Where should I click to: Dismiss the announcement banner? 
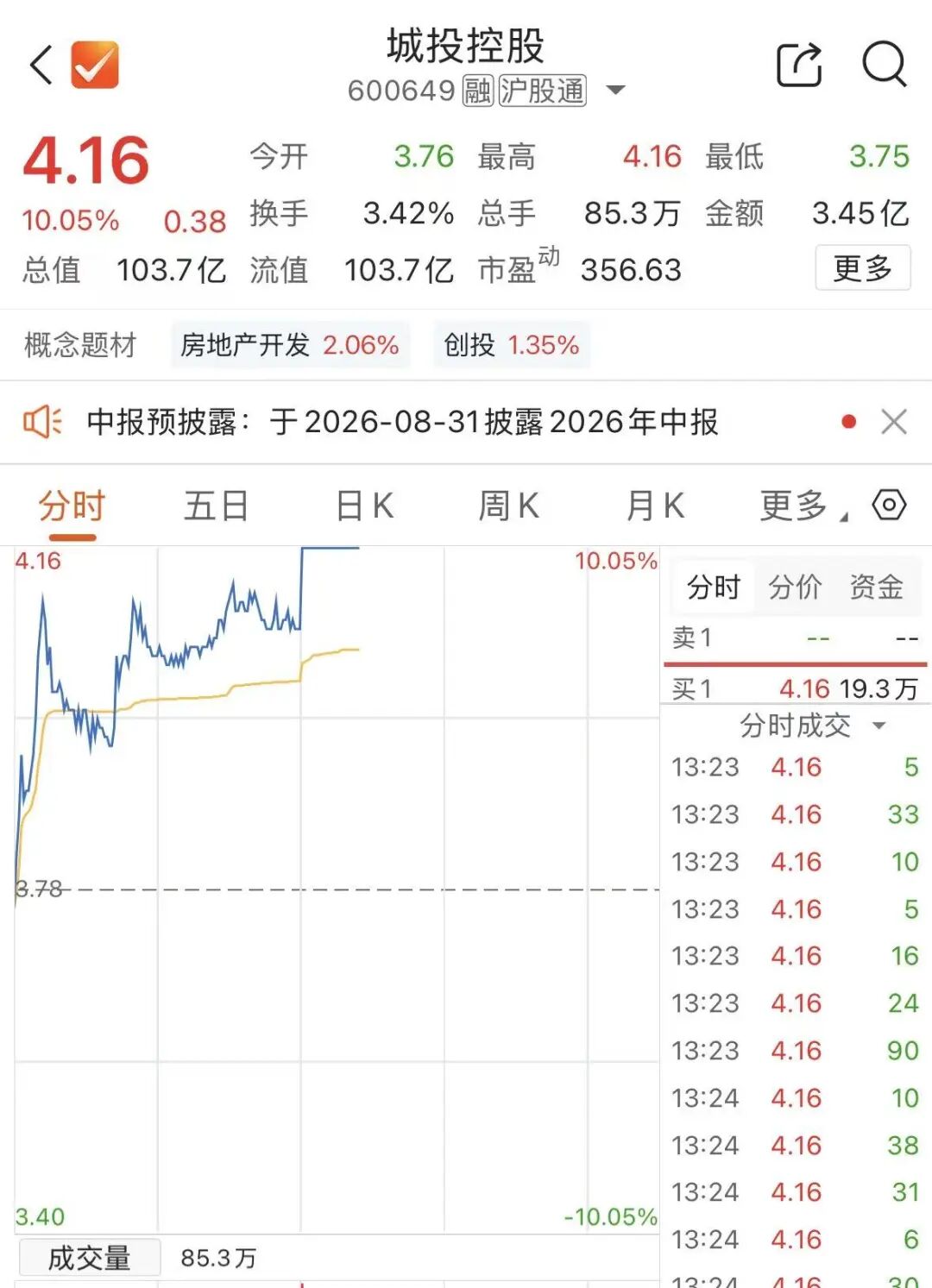tap(894, 422)
